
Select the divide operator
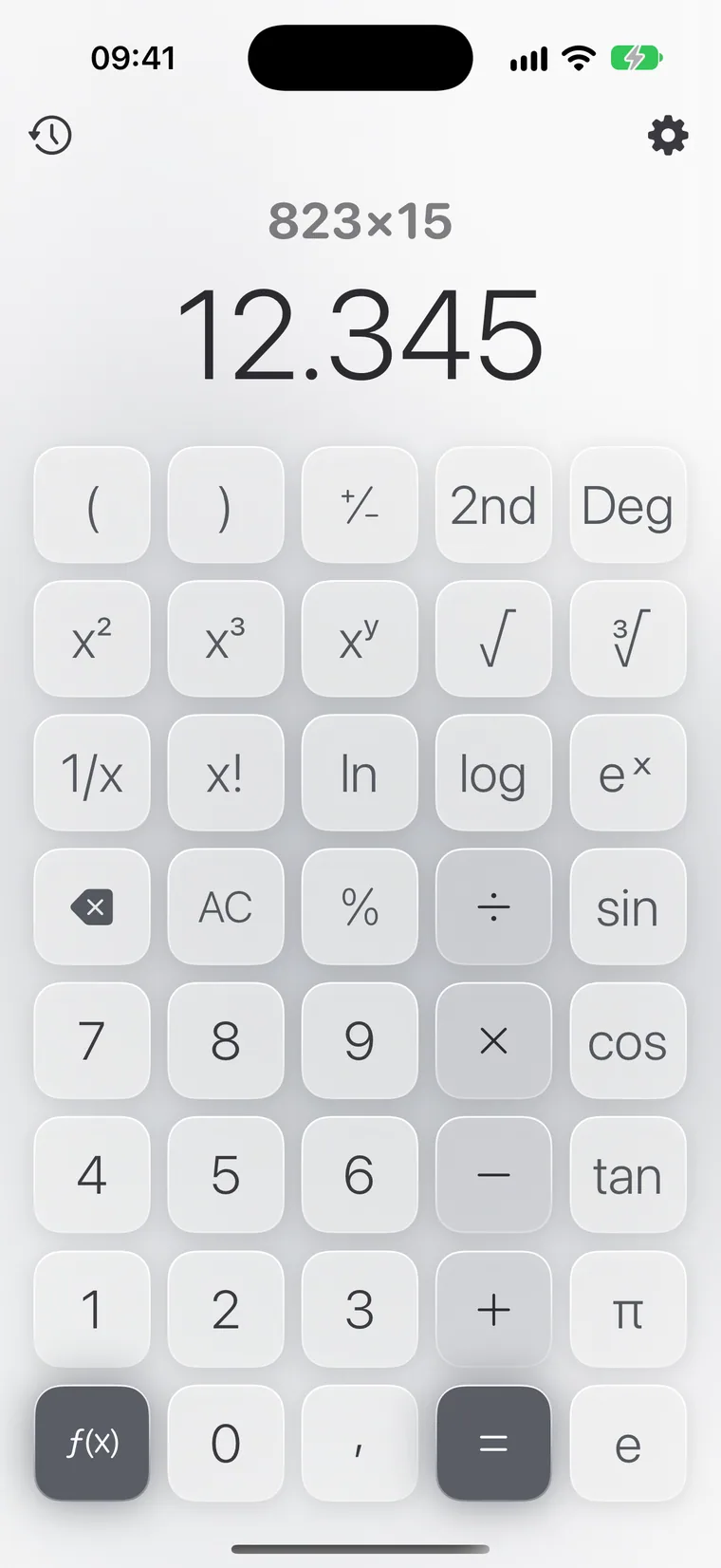[x=493, y=906]
